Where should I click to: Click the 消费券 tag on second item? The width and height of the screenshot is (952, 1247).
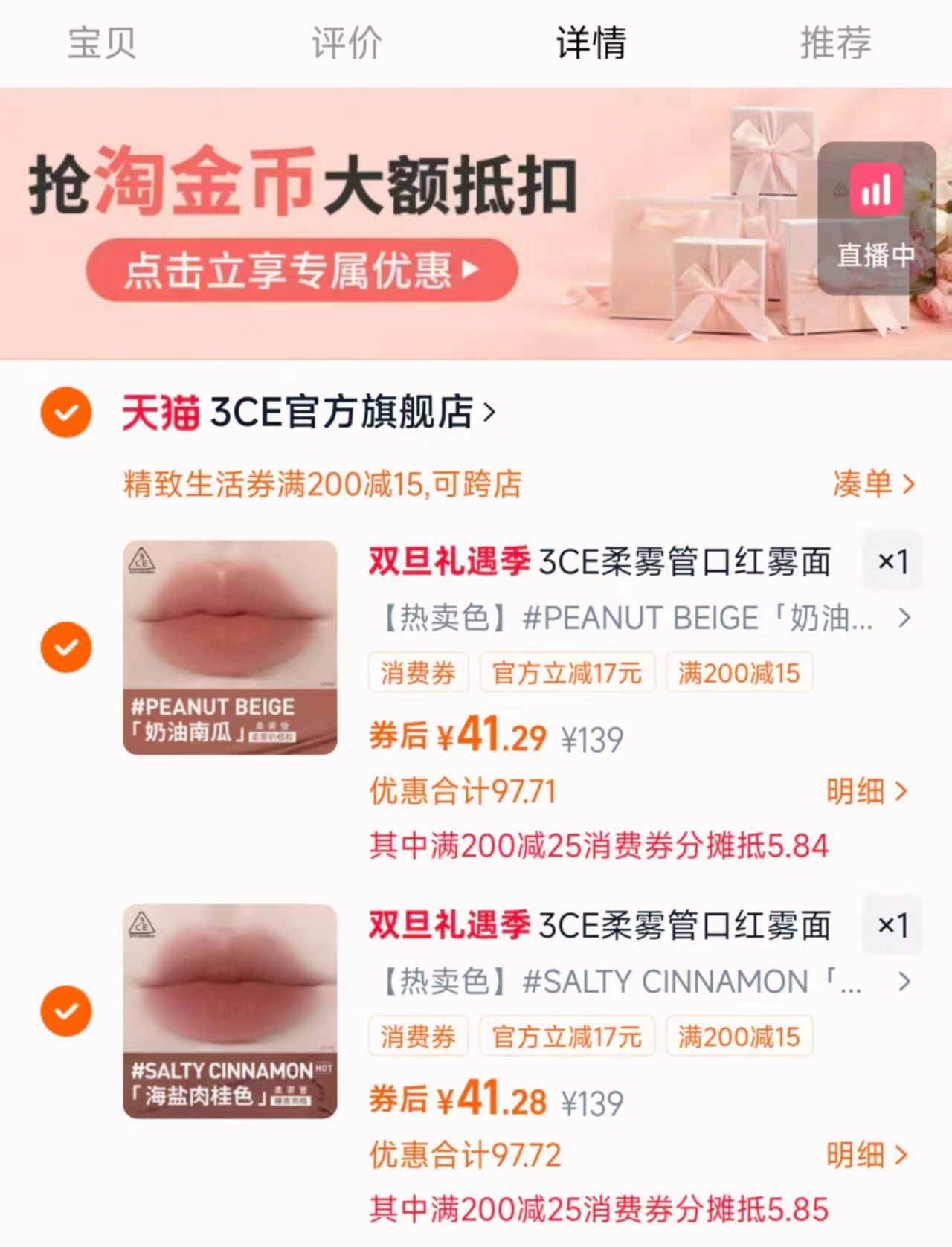418,1036
